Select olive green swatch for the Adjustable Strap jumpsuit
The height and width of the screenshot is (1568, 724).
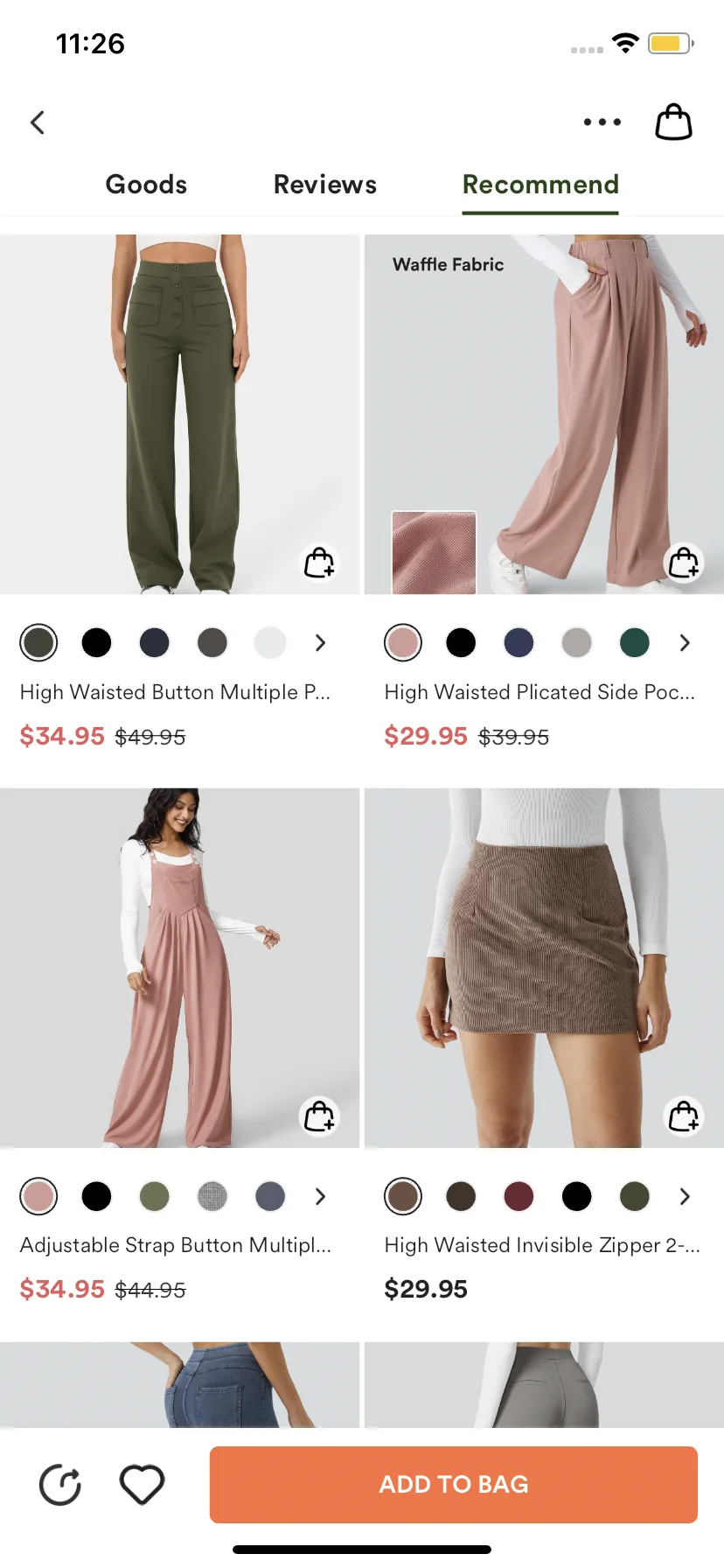pos(155,1196)
